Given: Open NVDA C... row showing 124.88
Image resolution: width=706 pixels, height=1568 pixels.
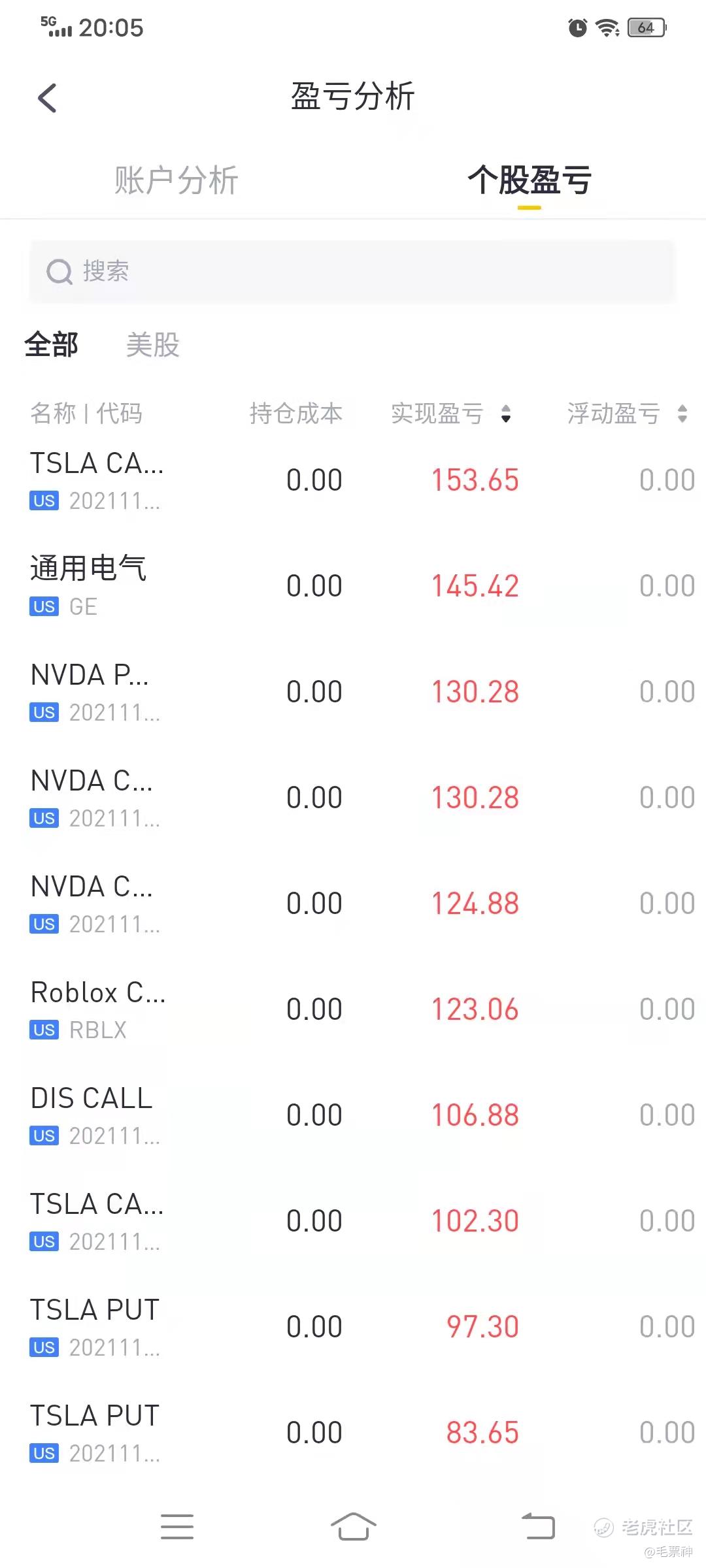Looking at the screenshot, I should tap(353, 904).
